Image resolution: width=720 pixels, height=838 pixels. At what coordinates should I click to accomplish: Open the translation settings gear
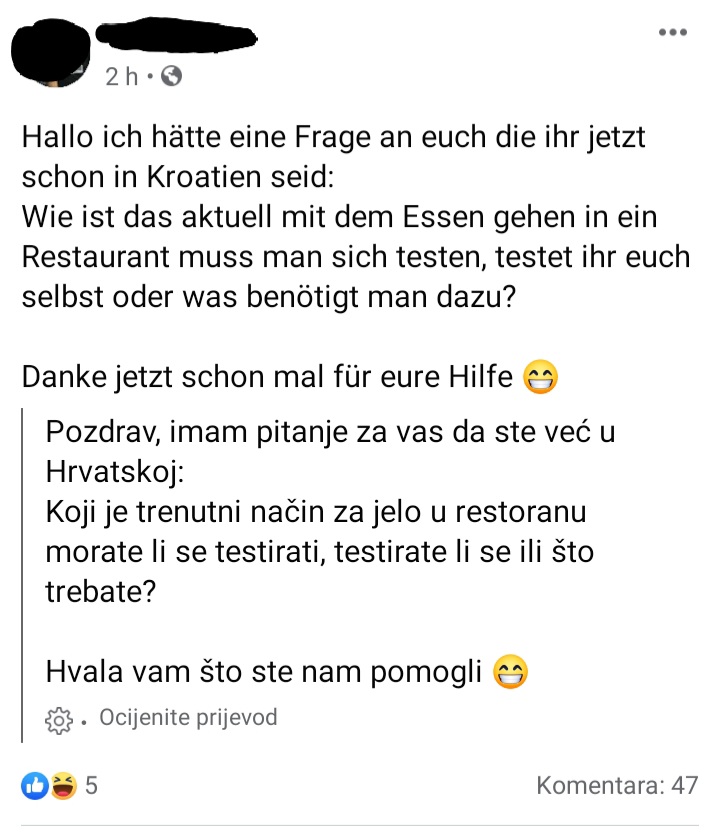[60, 718]
